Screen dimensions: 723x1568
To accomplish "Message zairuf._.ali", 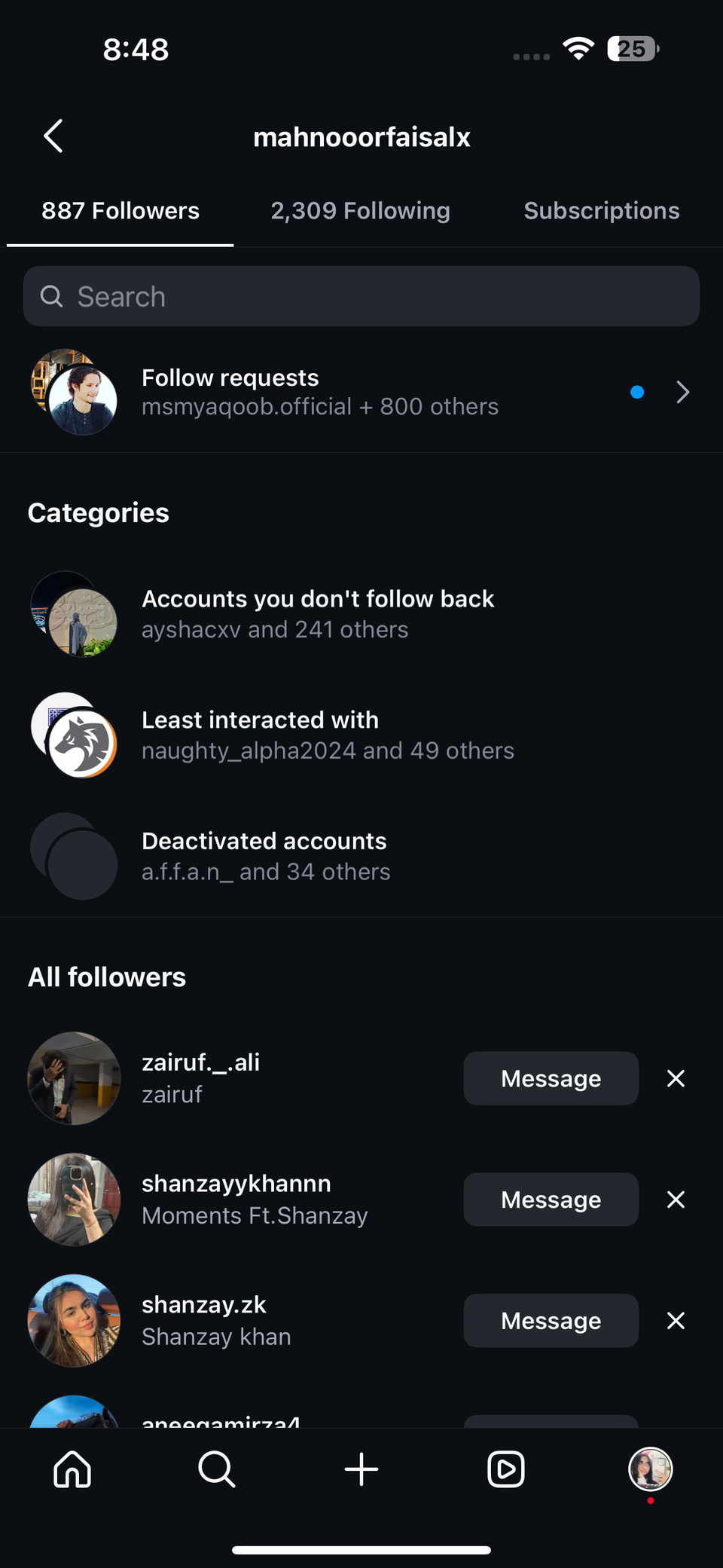I will point(551,1078).
